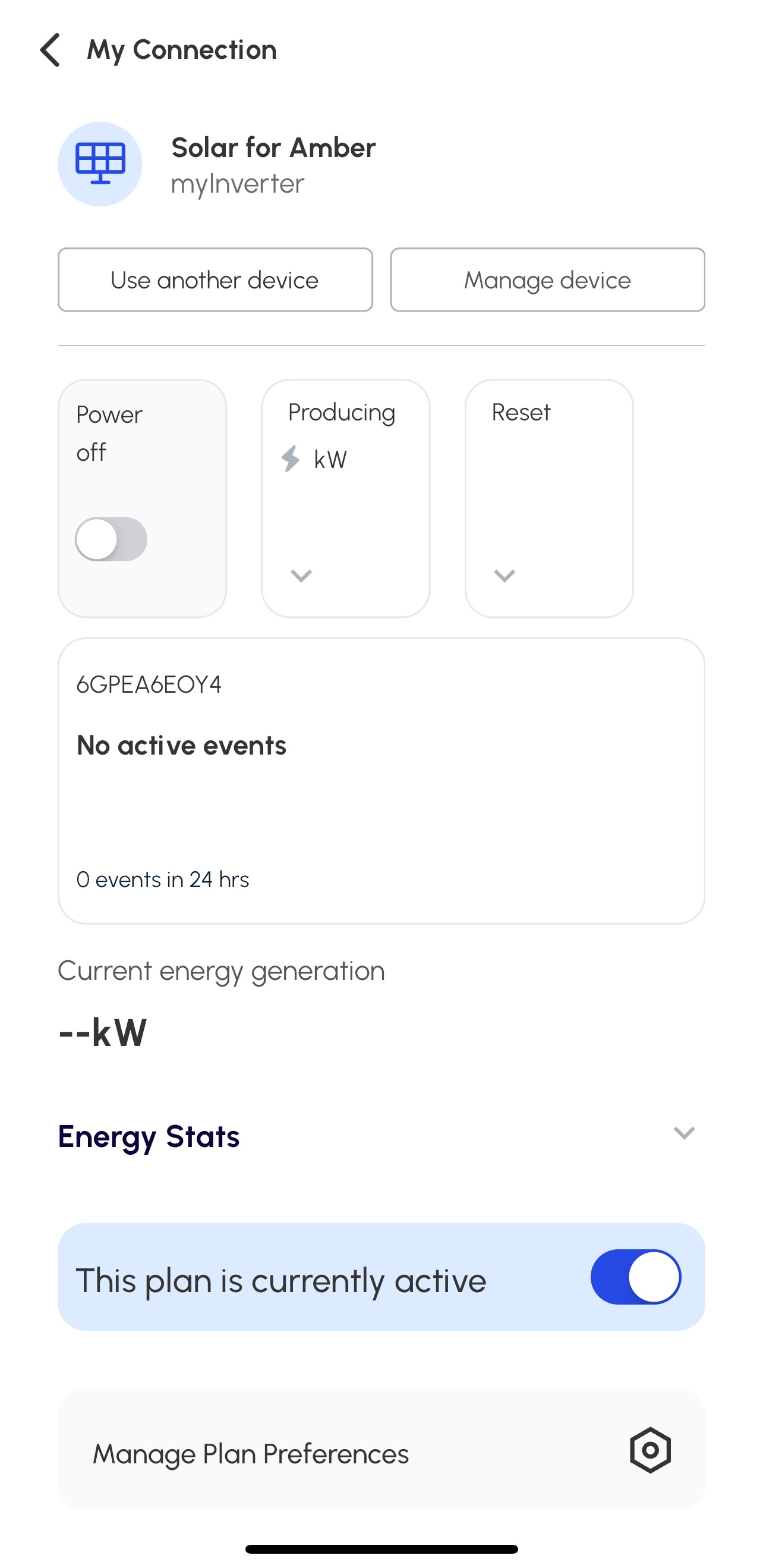
Task: Tap Use another device button
Action: point(215,280)
